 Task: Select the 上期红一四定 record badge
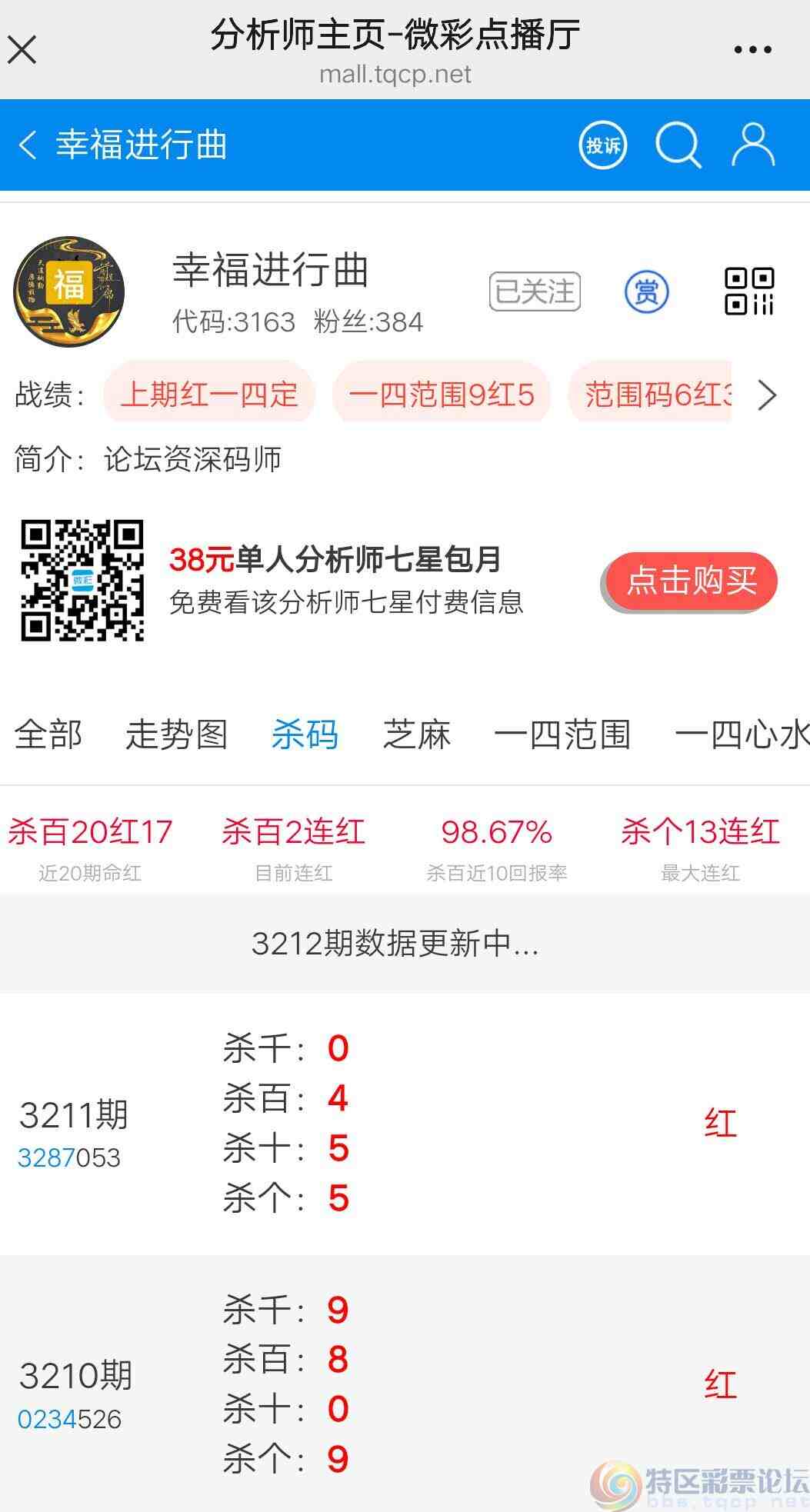pyautogui.click(x=209, y=393)
